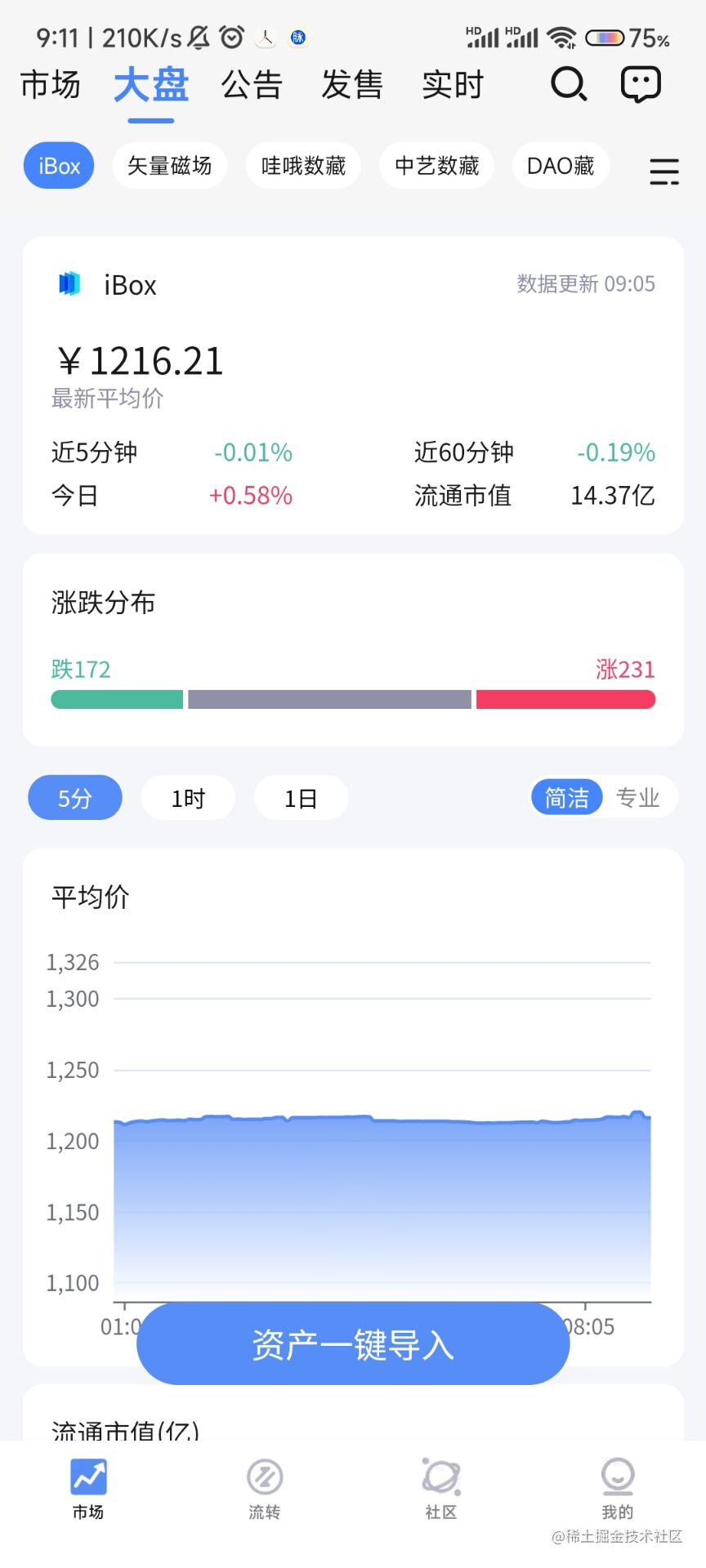Viewport: 706px width, 1568px height.
Task: Open the chat message icon
Action: pos(641,84)
